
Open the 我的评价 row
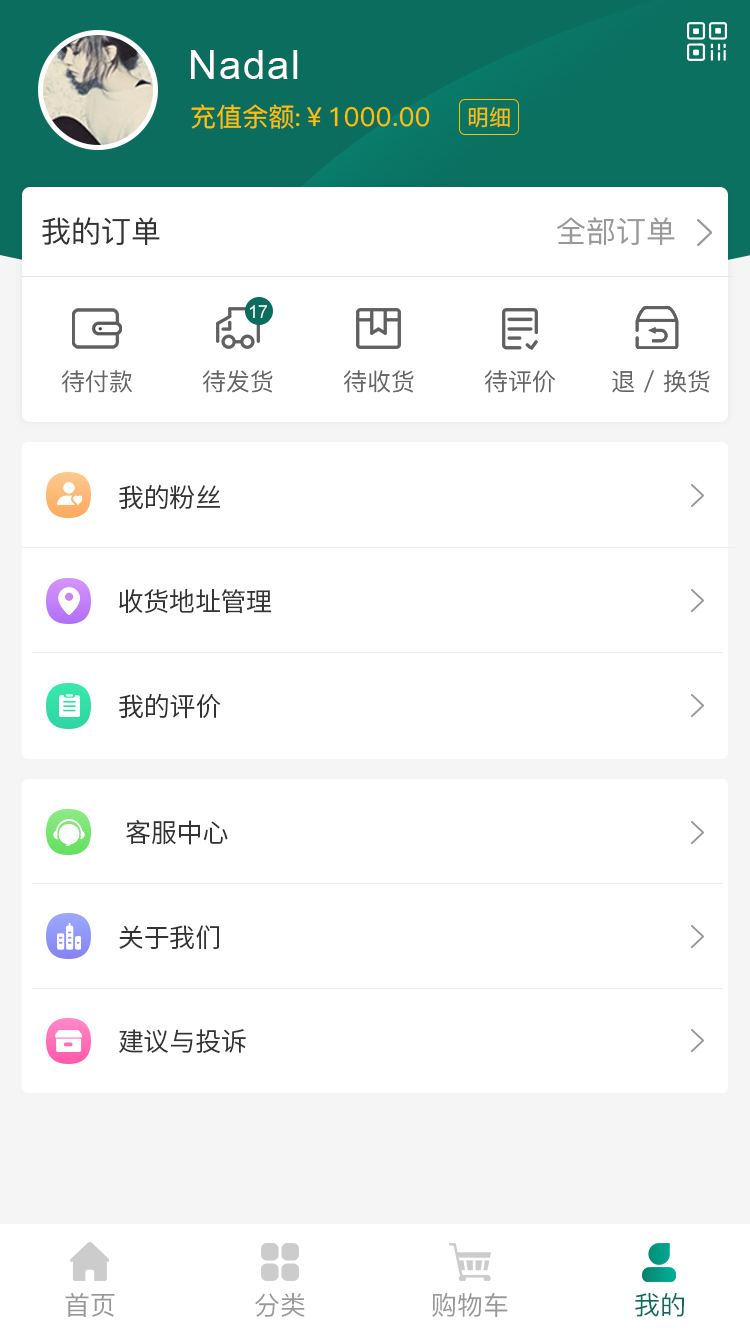pos(375,706)
